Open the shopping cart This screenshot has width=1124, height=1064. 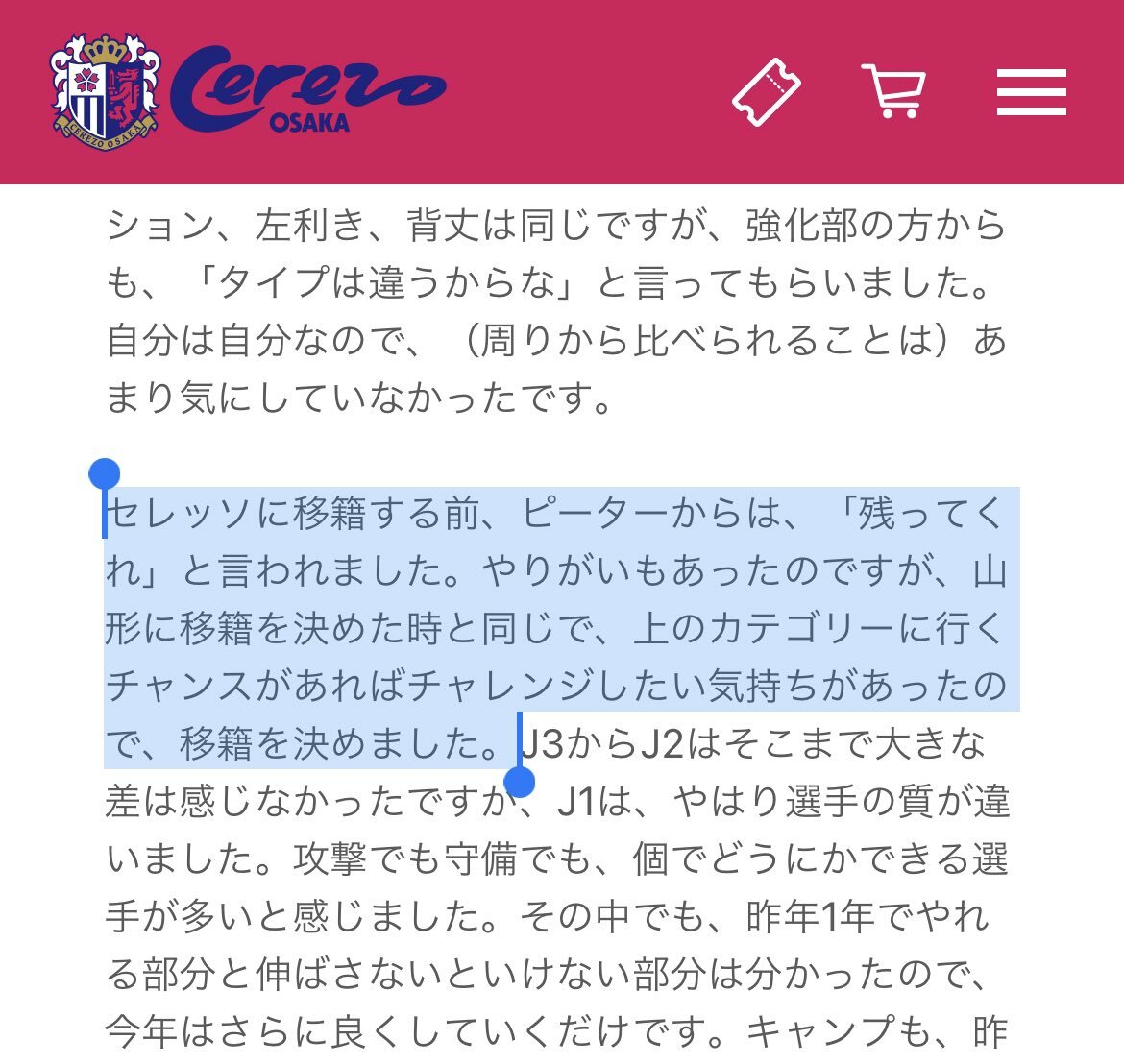[x=893, y=92]
